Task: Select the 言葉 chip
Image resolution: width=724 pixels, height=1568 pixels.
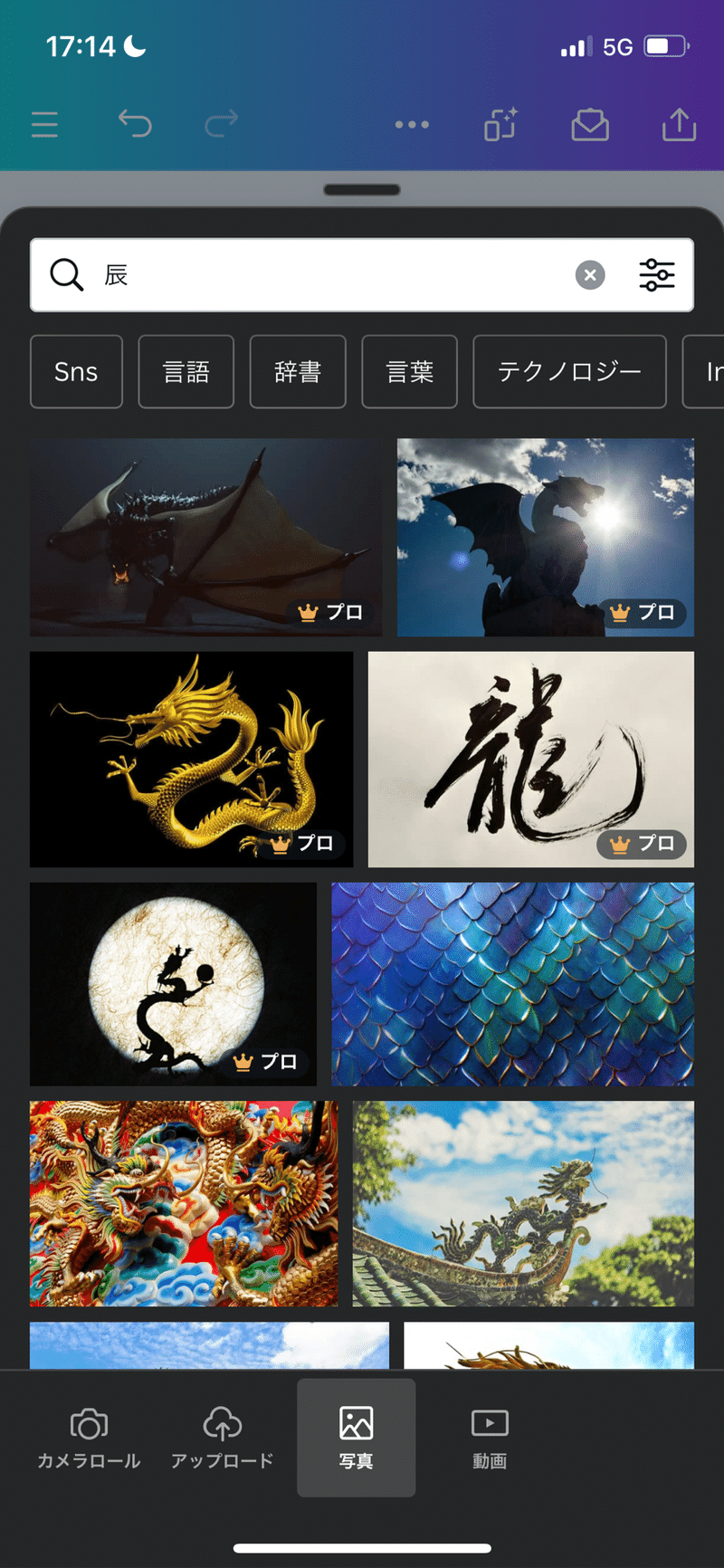Action: click(x=409, y=372)
